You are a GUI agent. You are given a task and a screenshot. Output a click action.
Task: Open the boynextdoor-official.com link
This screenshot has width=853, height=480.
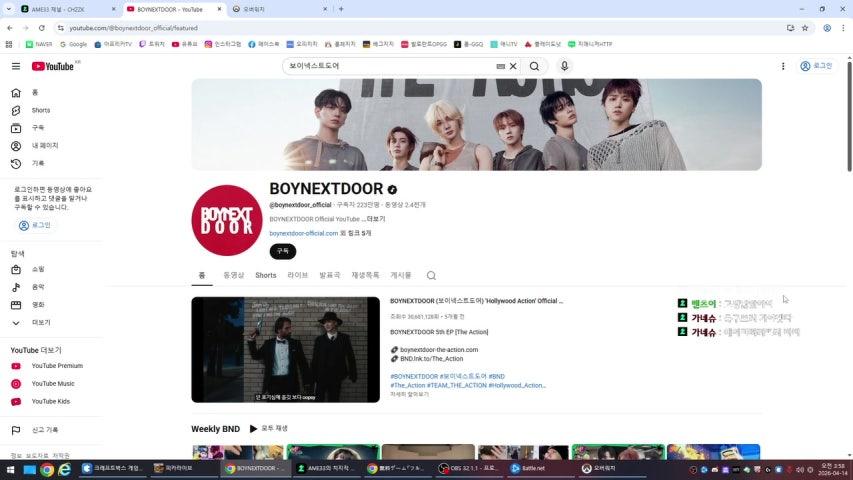[x=303, y=233]
